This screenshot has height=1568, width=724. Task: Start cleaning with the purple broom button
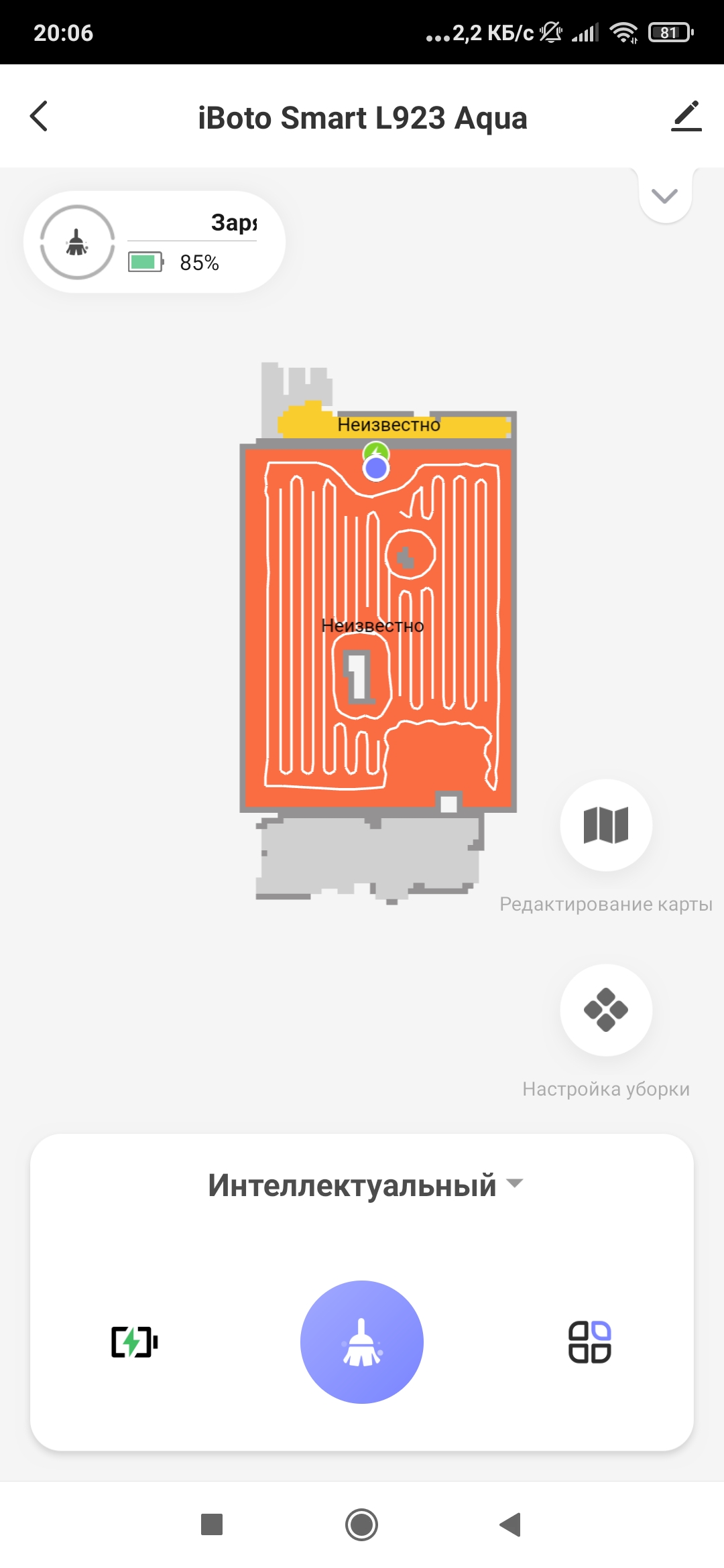362,1342
